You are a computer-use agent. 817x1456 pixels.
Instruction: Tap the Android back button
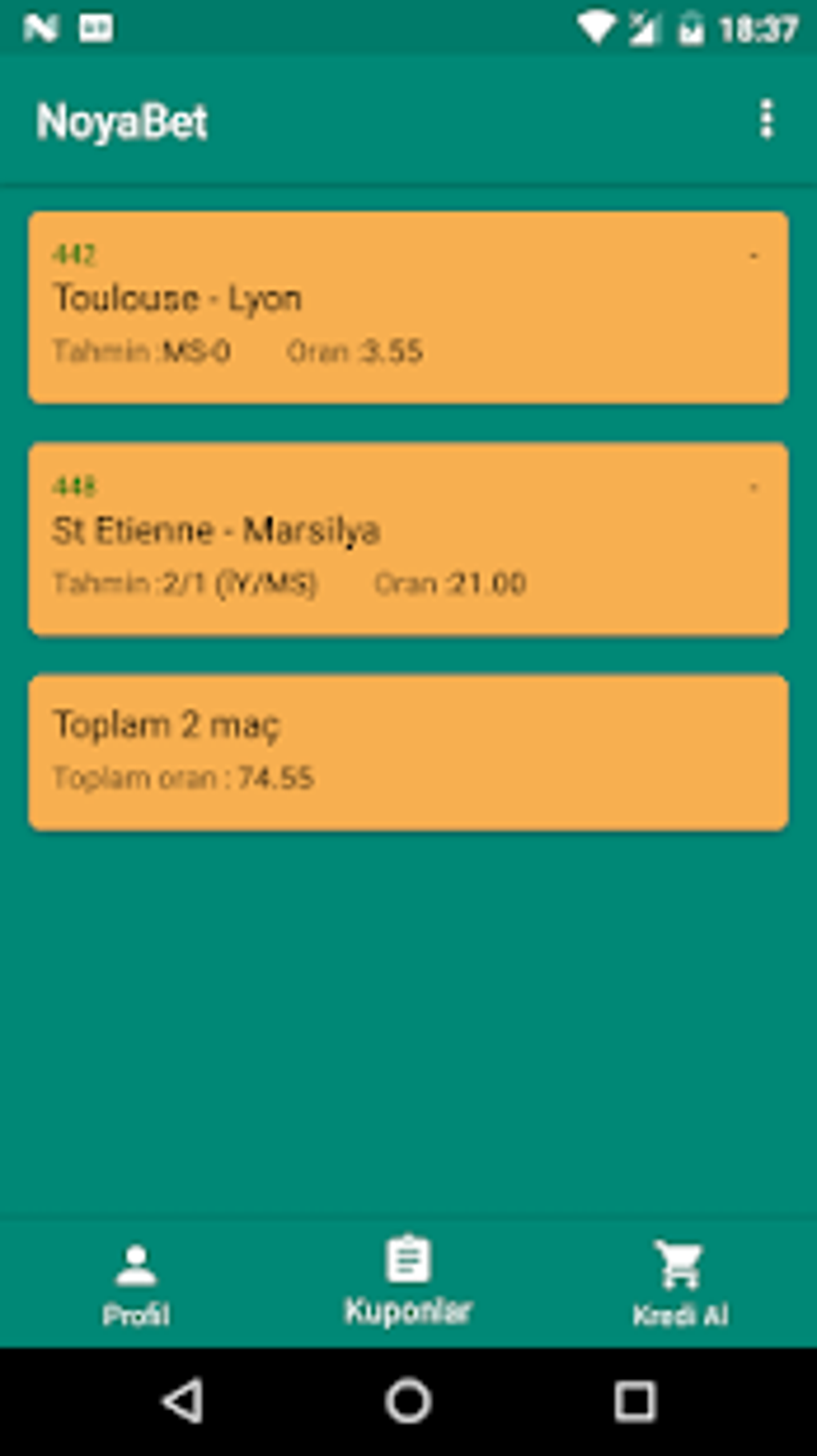pyautogui.click(x=183, y=1402)
